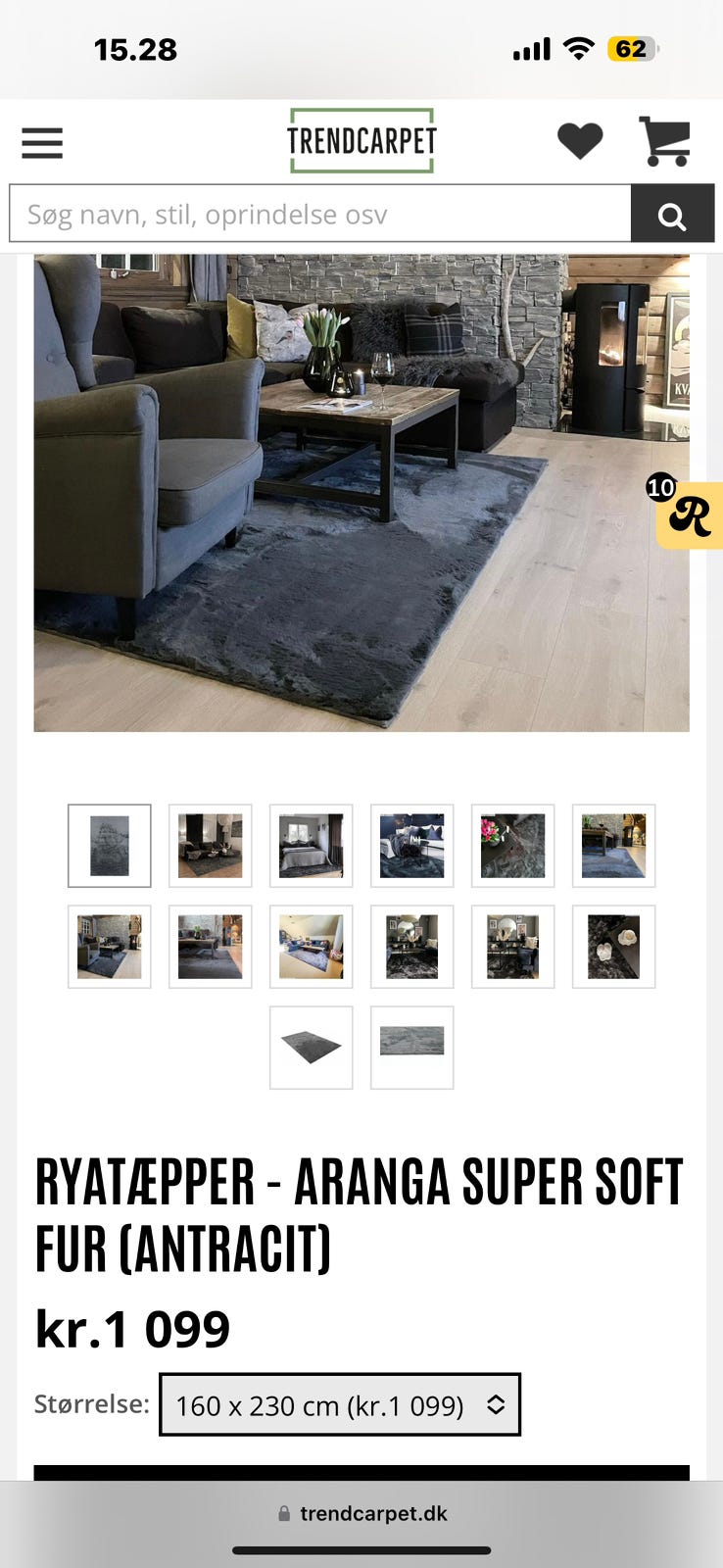The height and width of the screenshot is (1568, 723).
Task: Open the Størrelse size dropdown
Action: [338, 1405]
